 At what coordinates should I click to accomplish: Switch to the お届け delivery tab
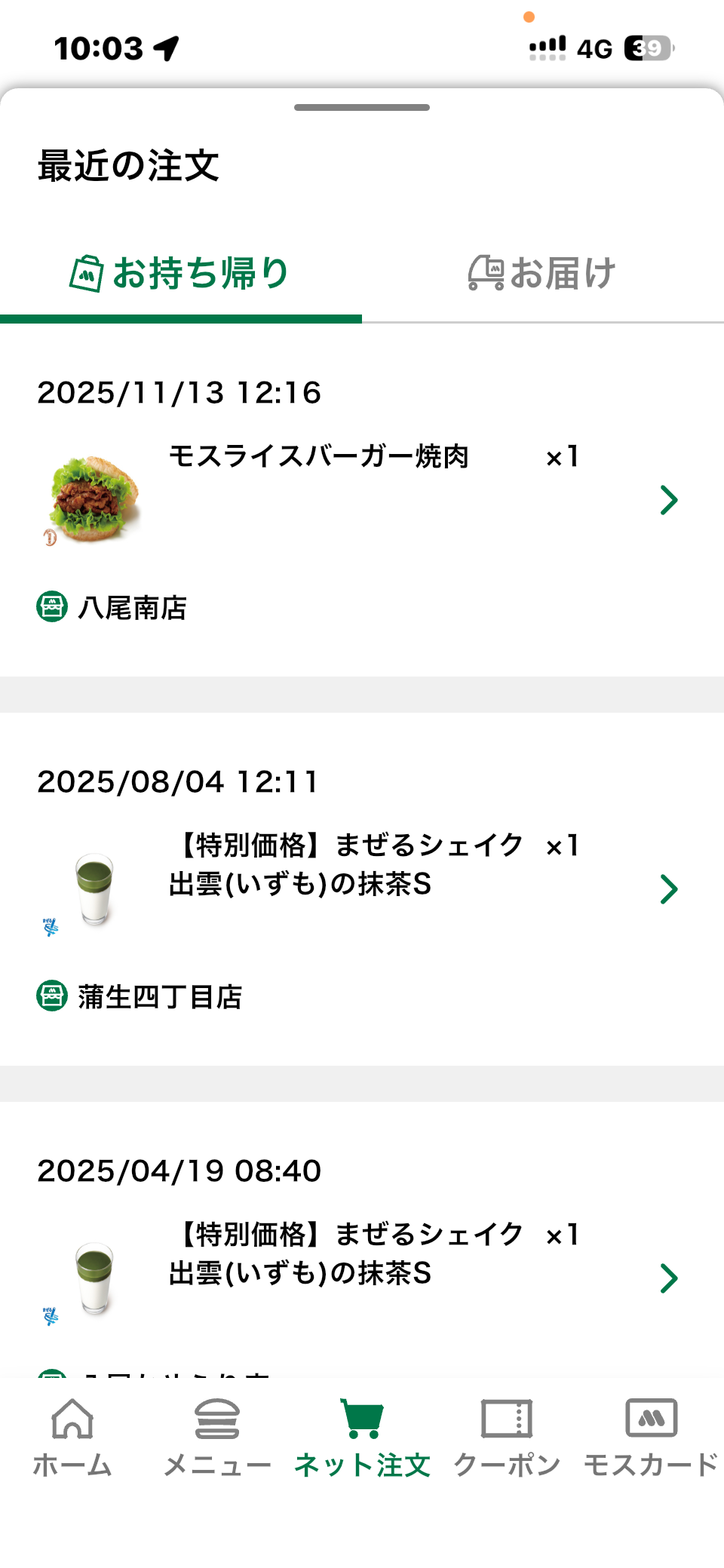(542, 273)
